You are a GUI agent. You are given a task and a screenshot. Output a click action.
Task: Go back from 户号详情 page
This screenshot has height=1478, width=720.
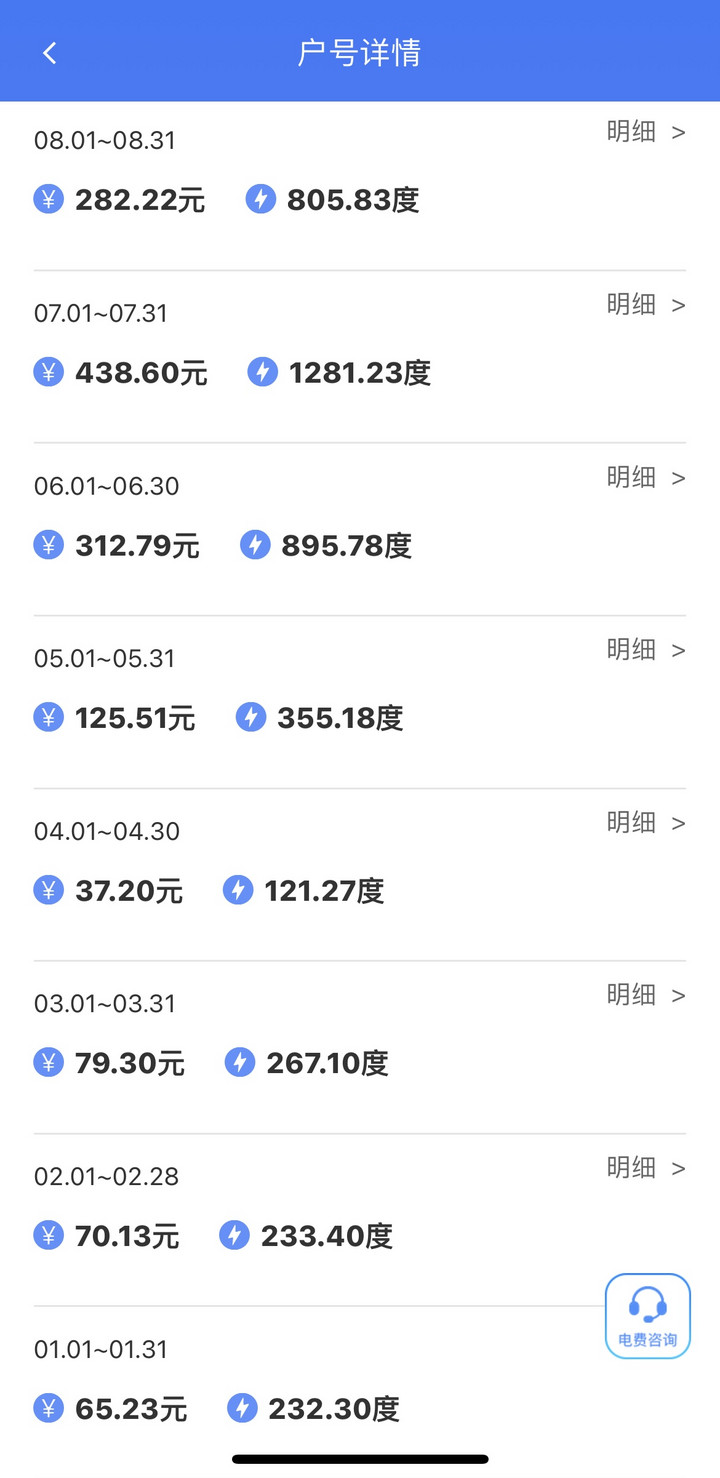click(x=50, y=53)
